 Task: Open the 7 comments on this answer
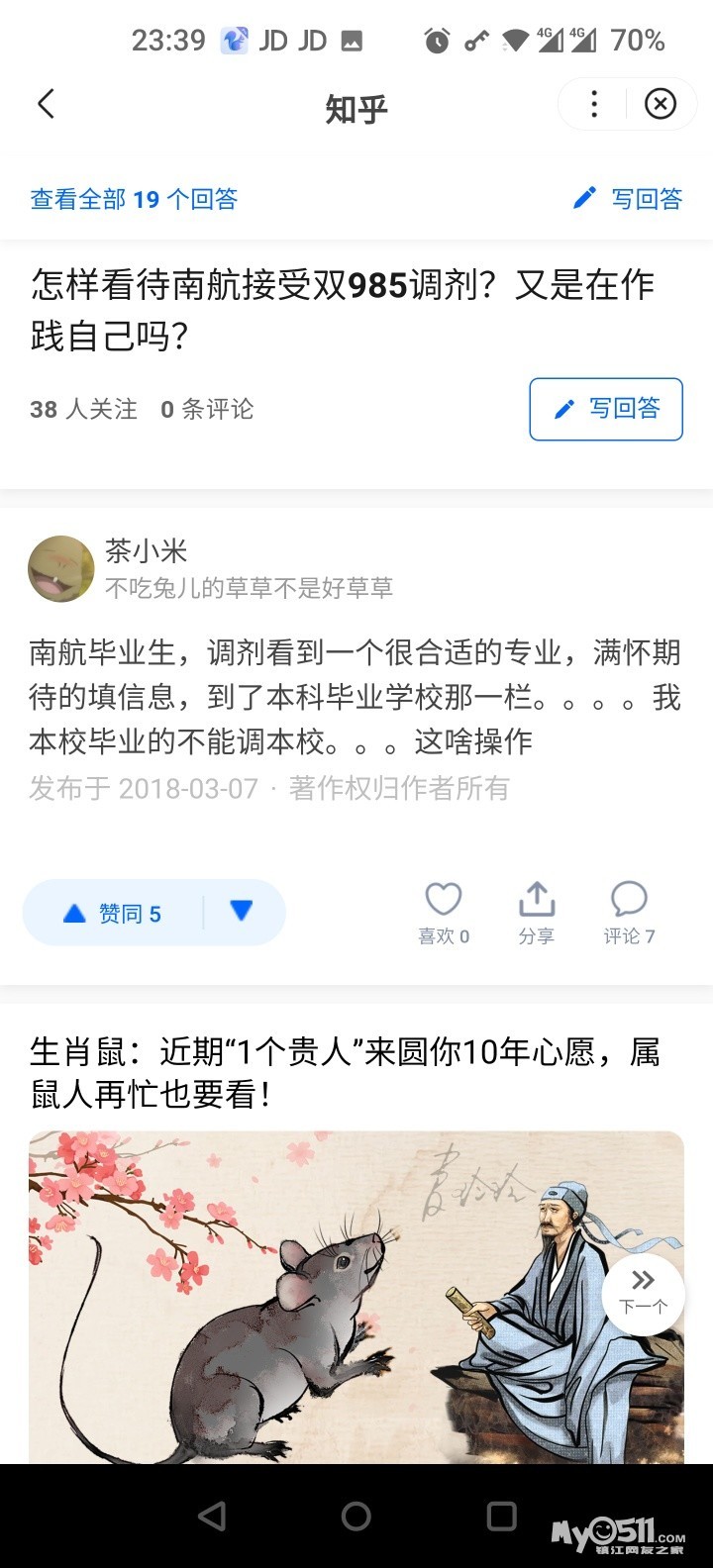[x=629, y=911]
